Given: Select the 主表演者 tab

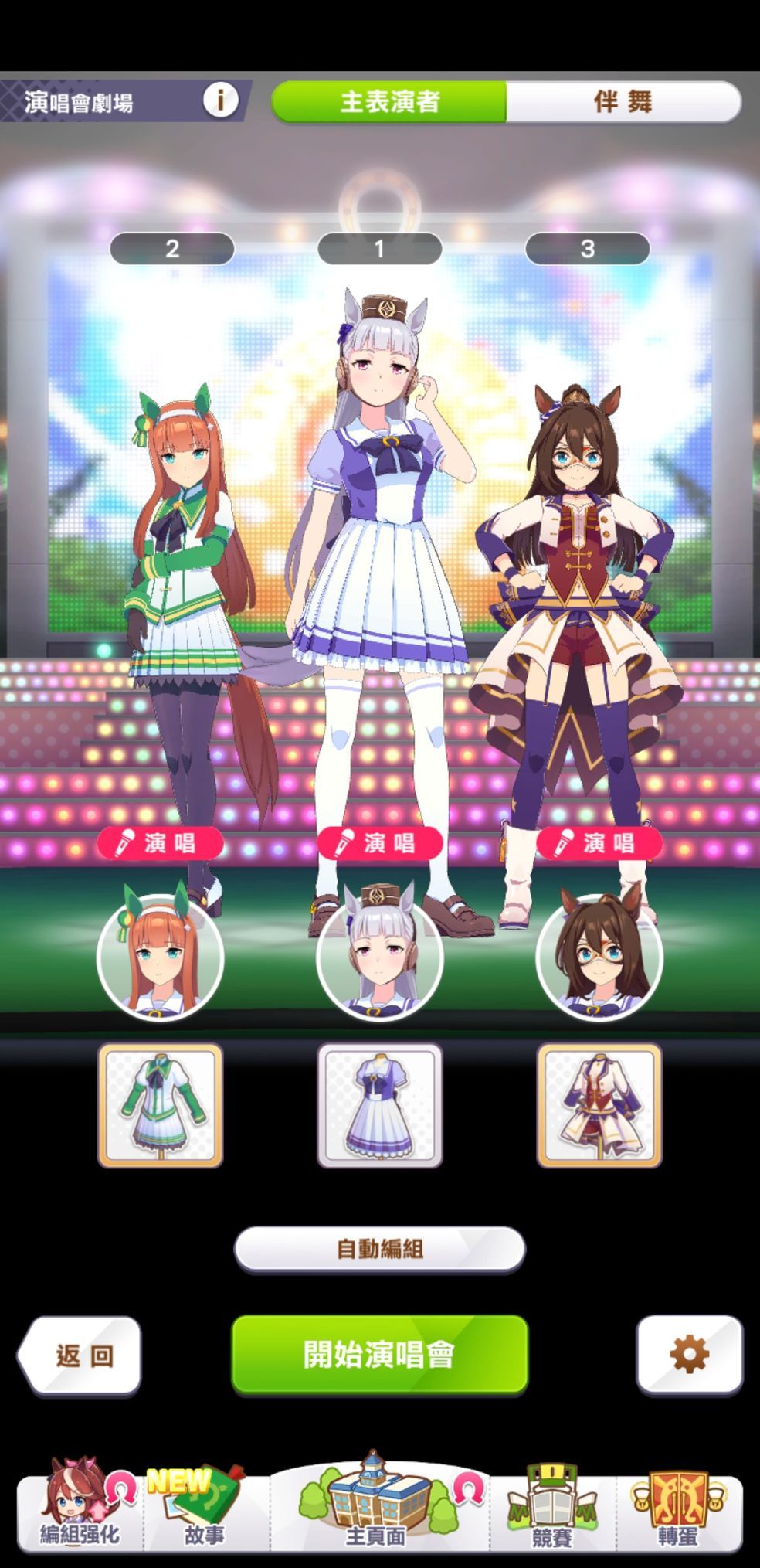Looking at the screenshot, I should tap(390, 101).
